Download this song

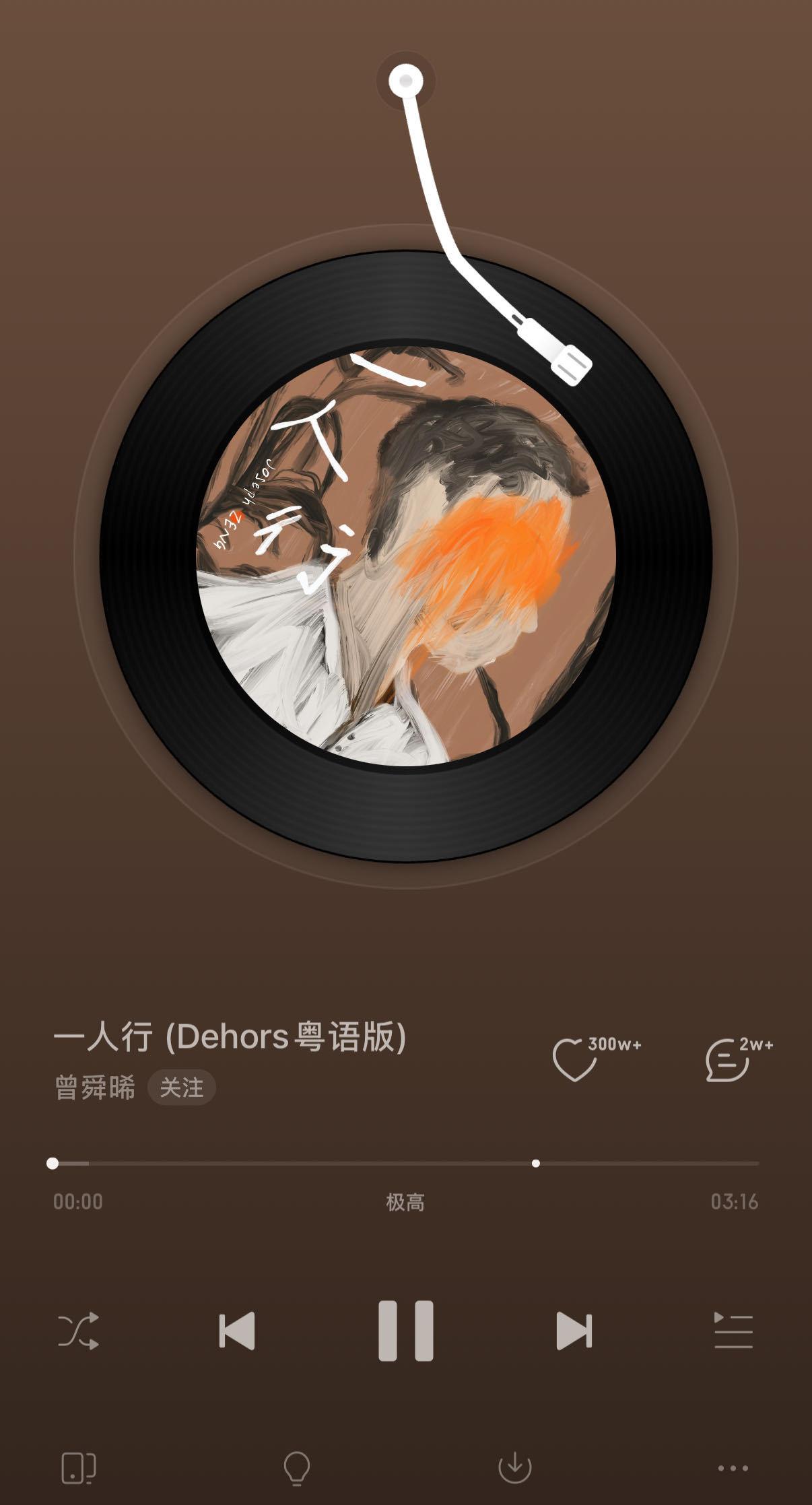(x=515, y=1467)
